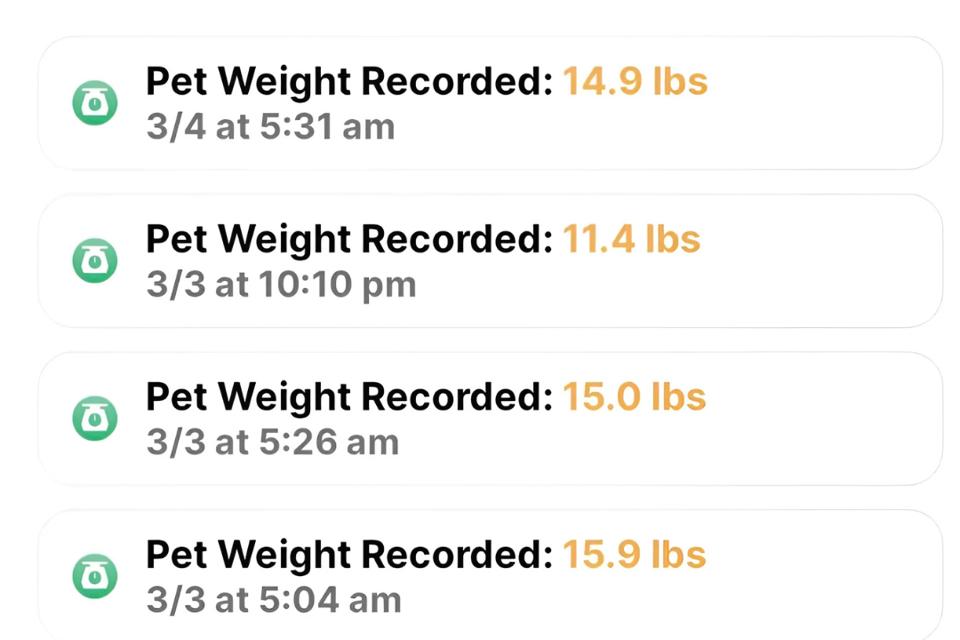View the 15.0 lbs weight record
960x640 pixels.
(x=490, y=418)
